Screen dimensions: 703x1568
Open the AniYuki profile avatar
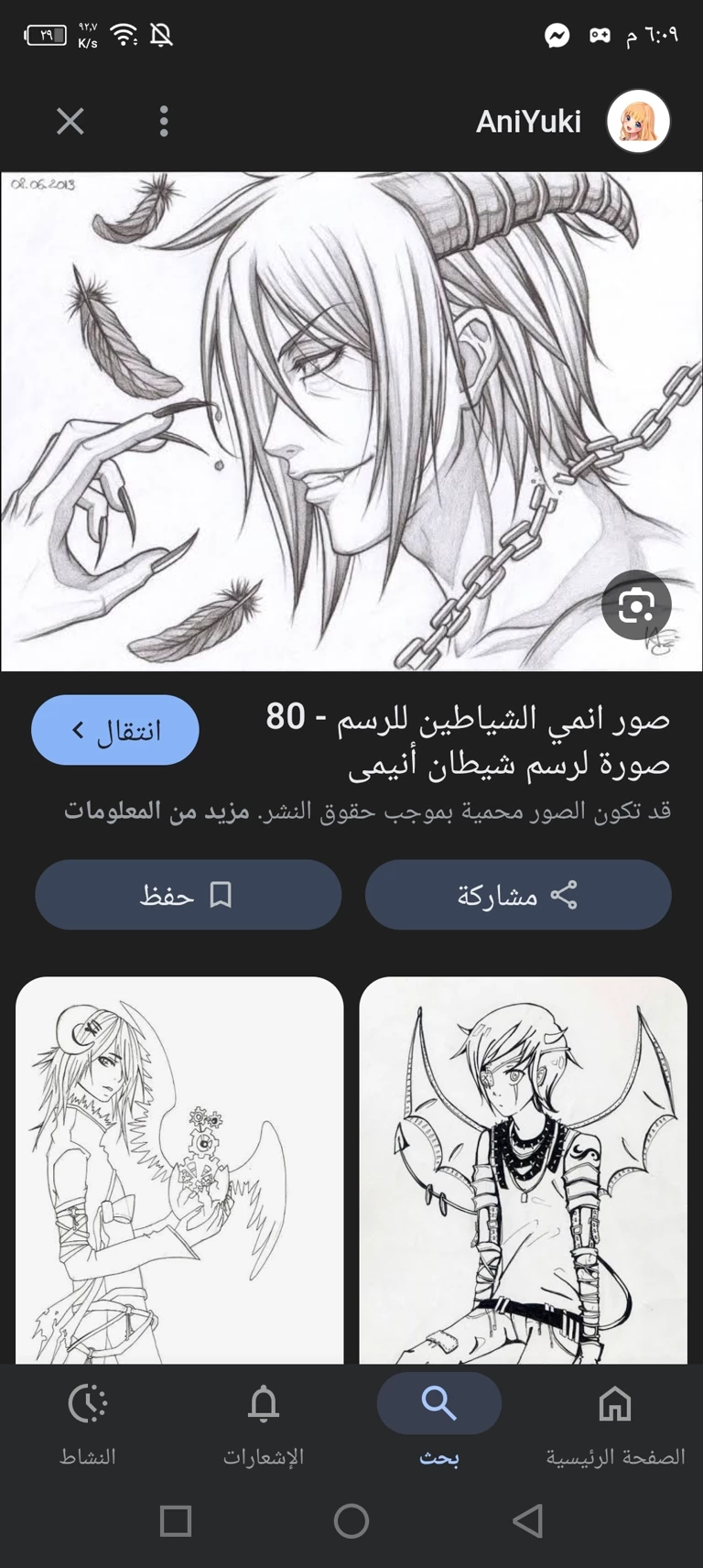coord(638,121)
